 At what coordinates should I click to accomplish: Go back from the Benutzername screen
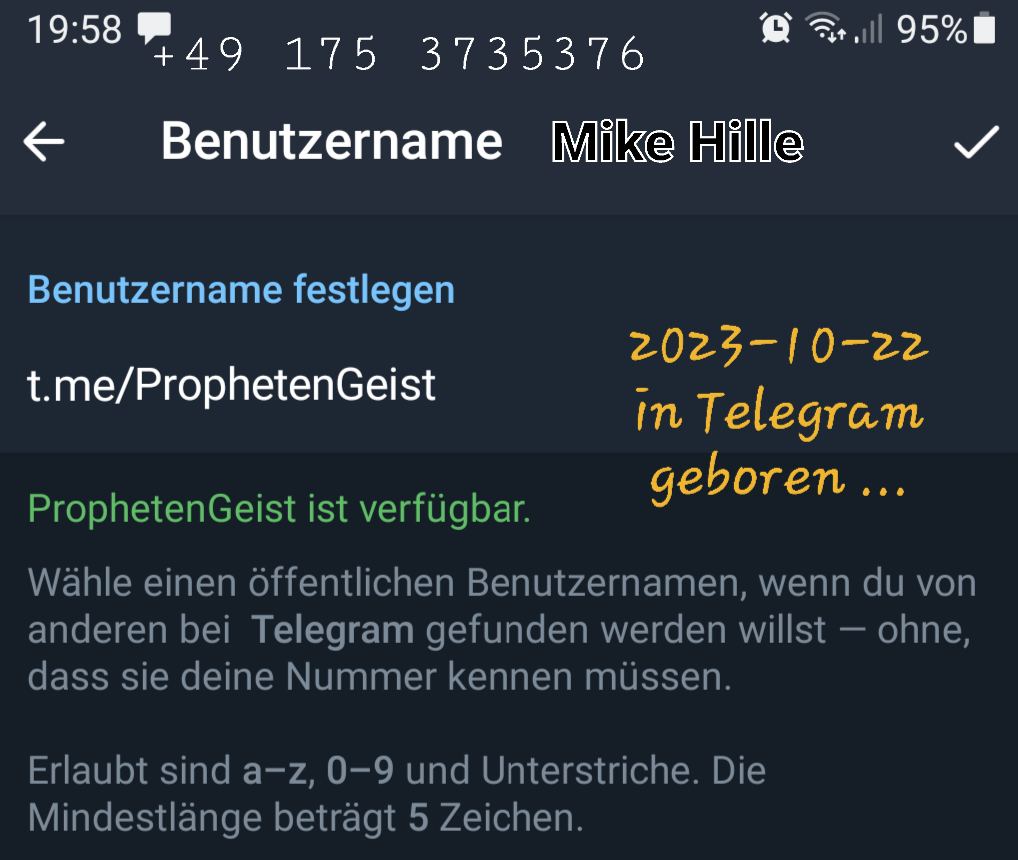pyautogui.click(x=44, y=142)
